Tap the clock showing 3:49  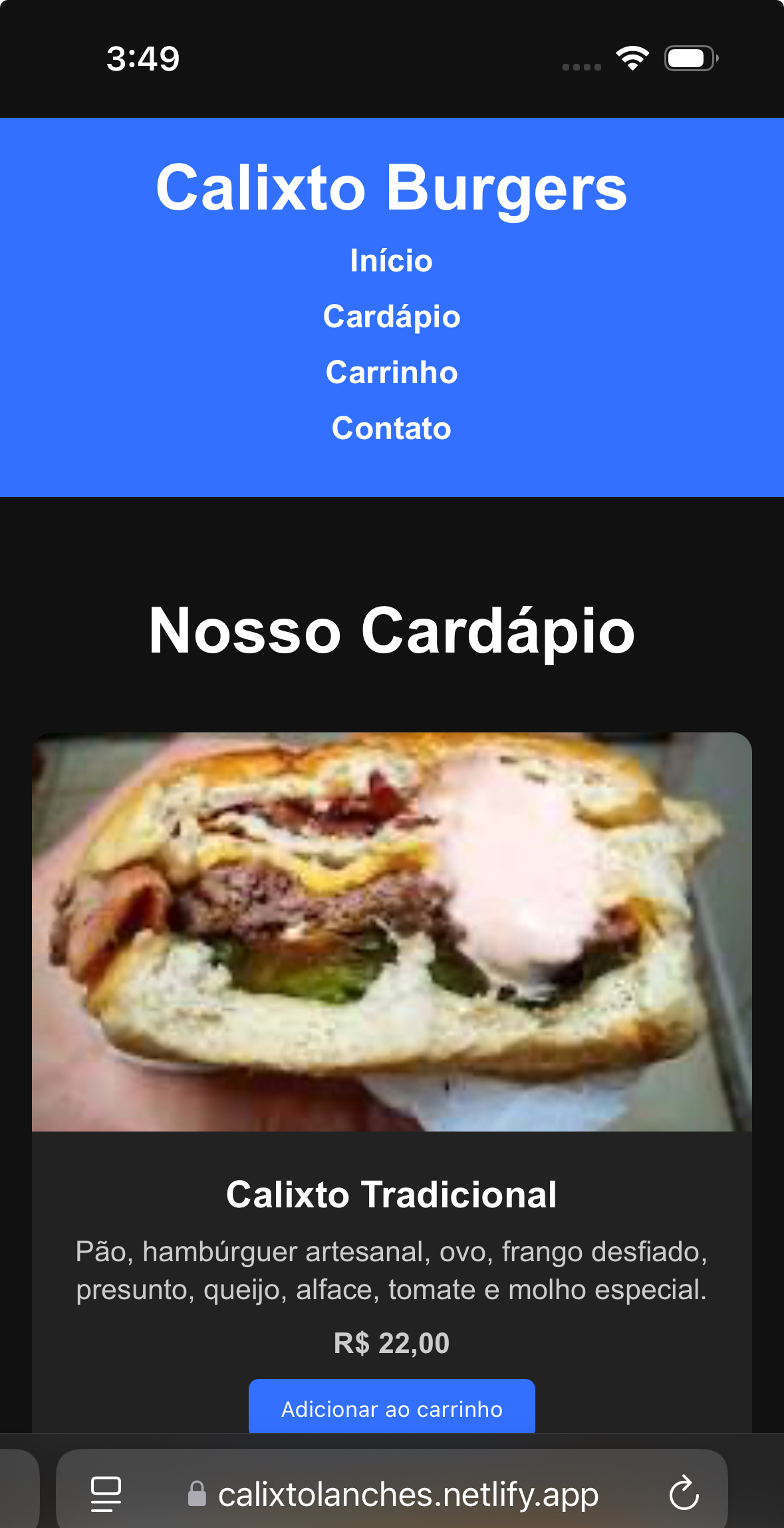tap(143, 59)
